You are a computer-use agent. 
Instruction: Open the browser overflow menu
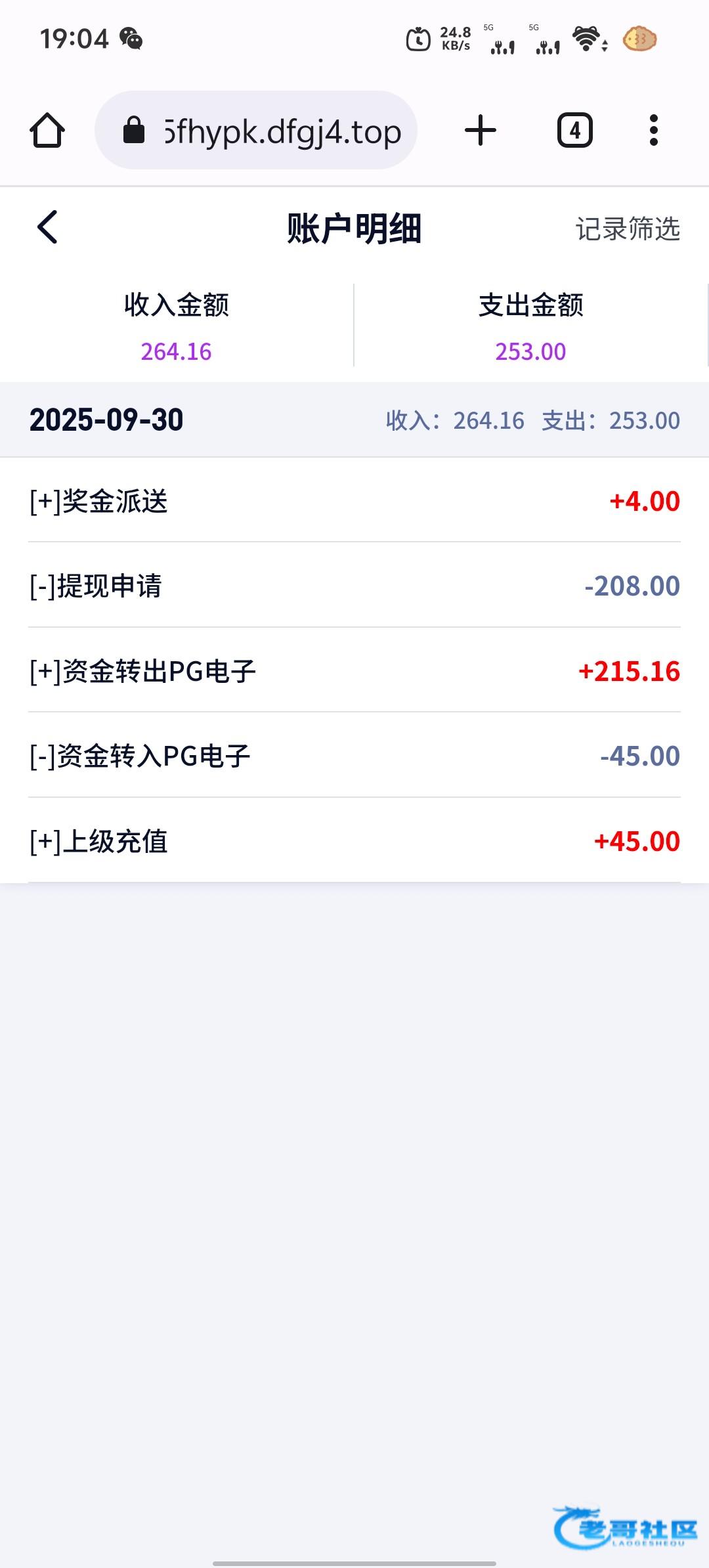pyautogui.click(x=653, y=131)
